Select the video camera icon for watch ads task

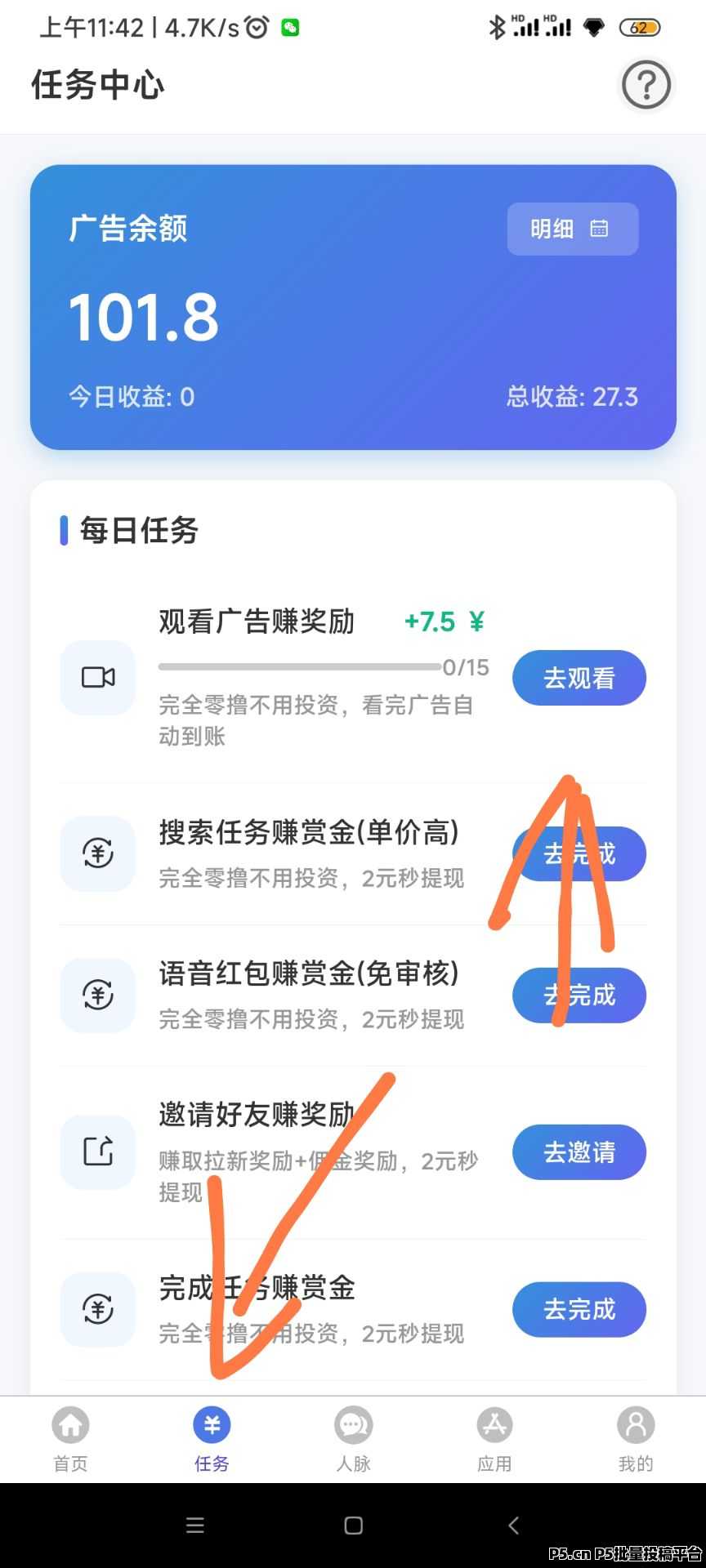[x=97, y=677]
